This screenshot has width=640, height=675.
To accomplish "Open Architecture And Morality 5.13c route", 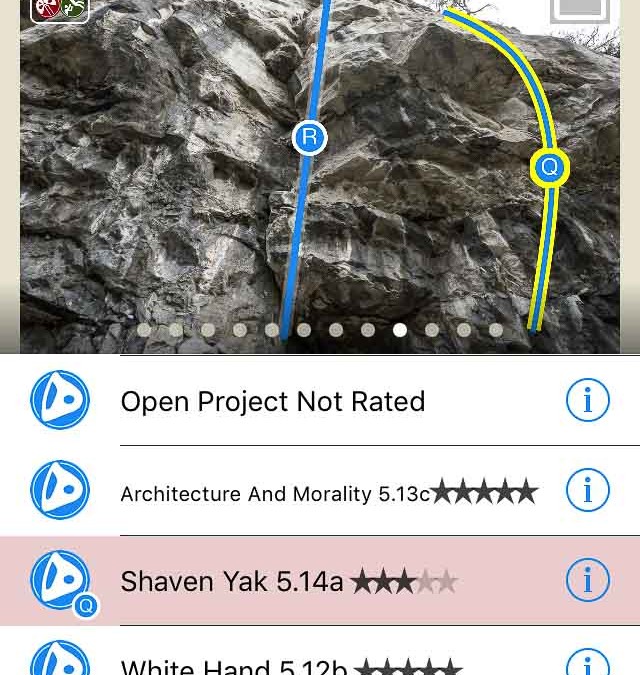I will [275, 493].
